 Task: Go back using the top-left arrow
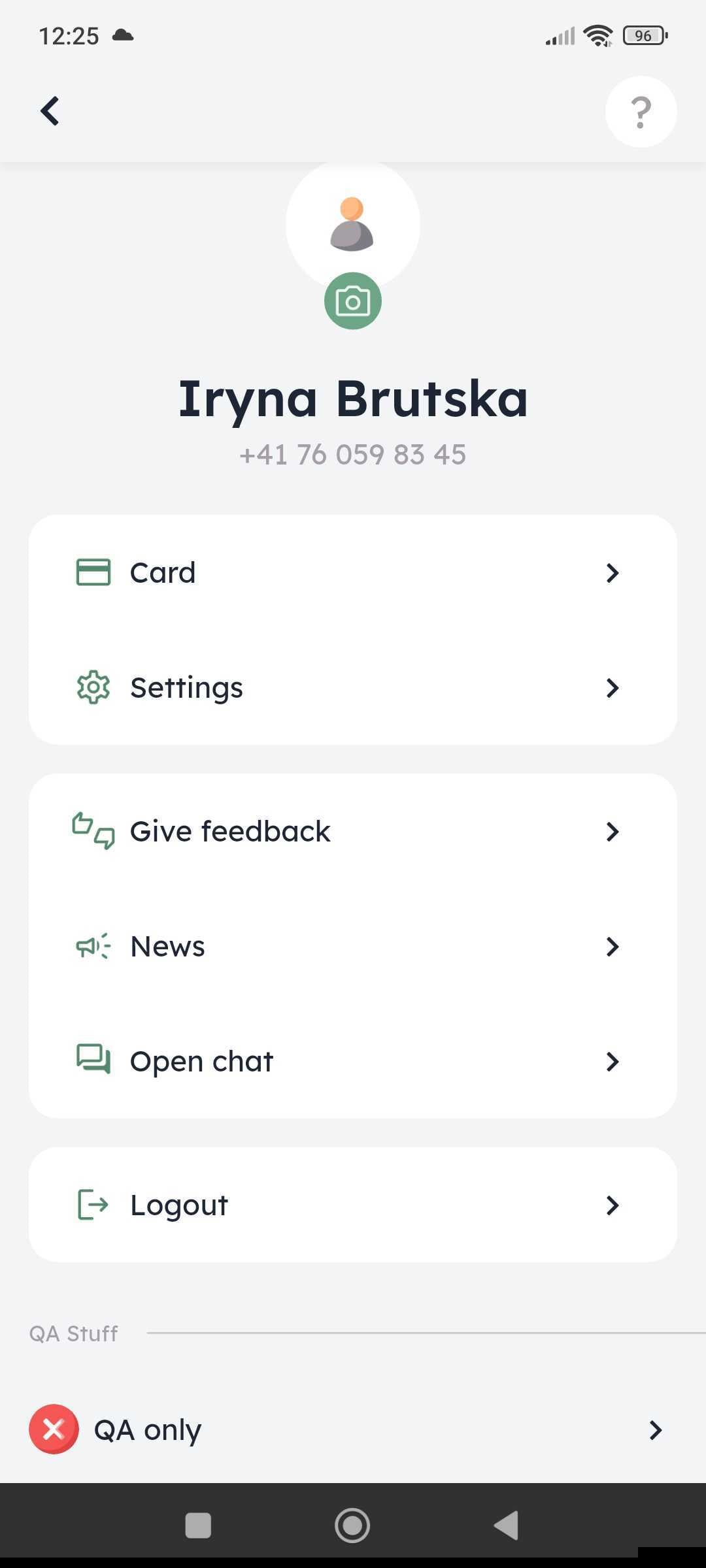(x=50, y=111)
